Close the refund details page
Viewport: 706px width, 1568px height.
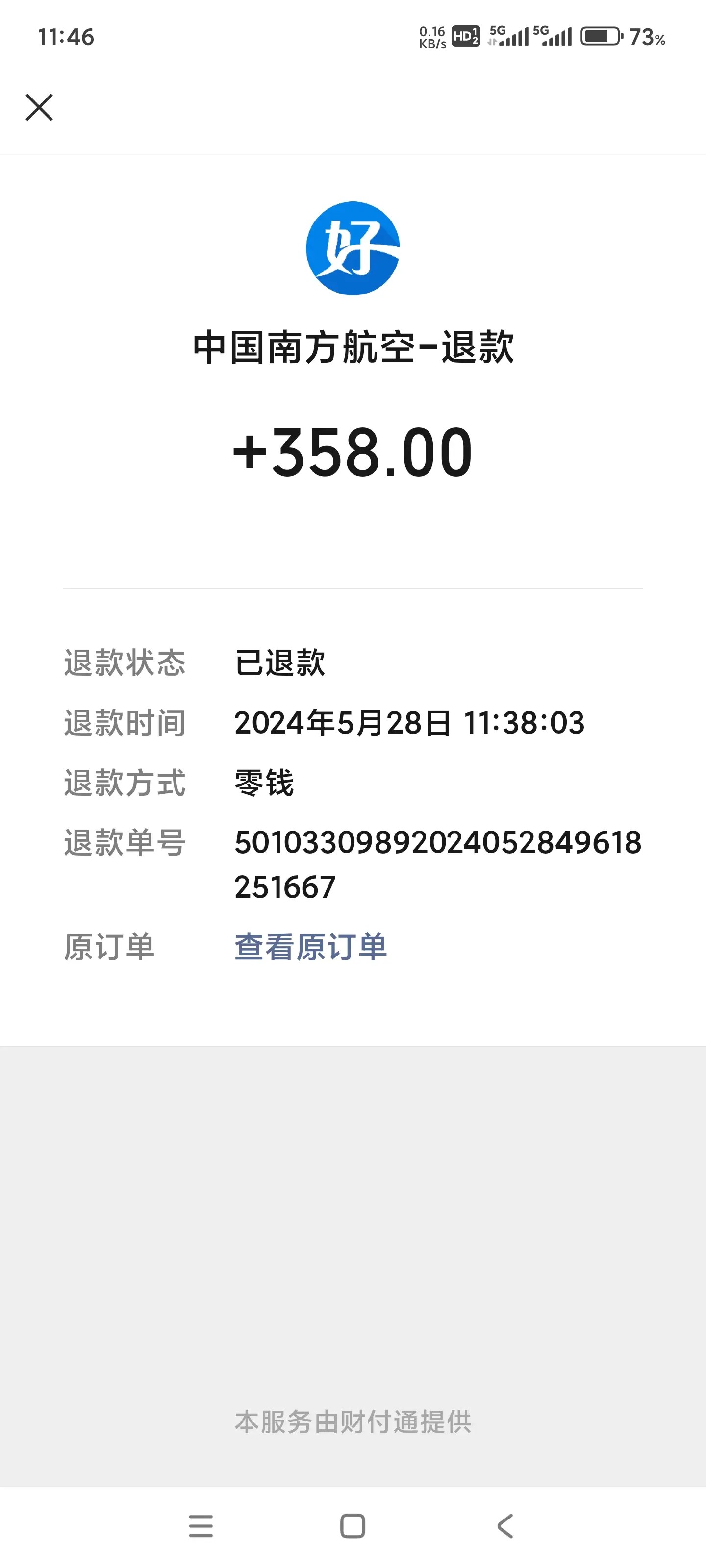pos(40,108)
